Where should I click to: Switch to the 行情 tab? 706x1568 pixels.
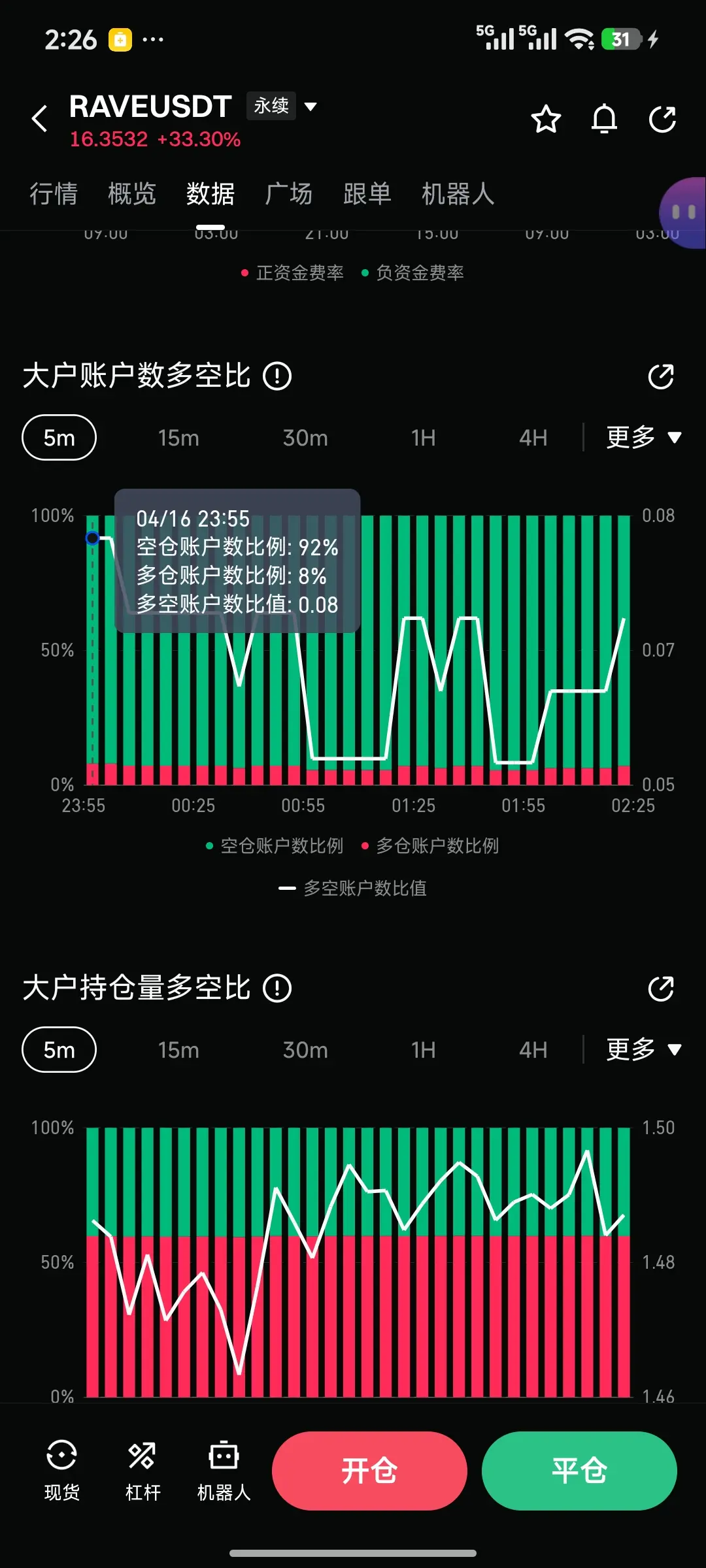tap(55, 194)
